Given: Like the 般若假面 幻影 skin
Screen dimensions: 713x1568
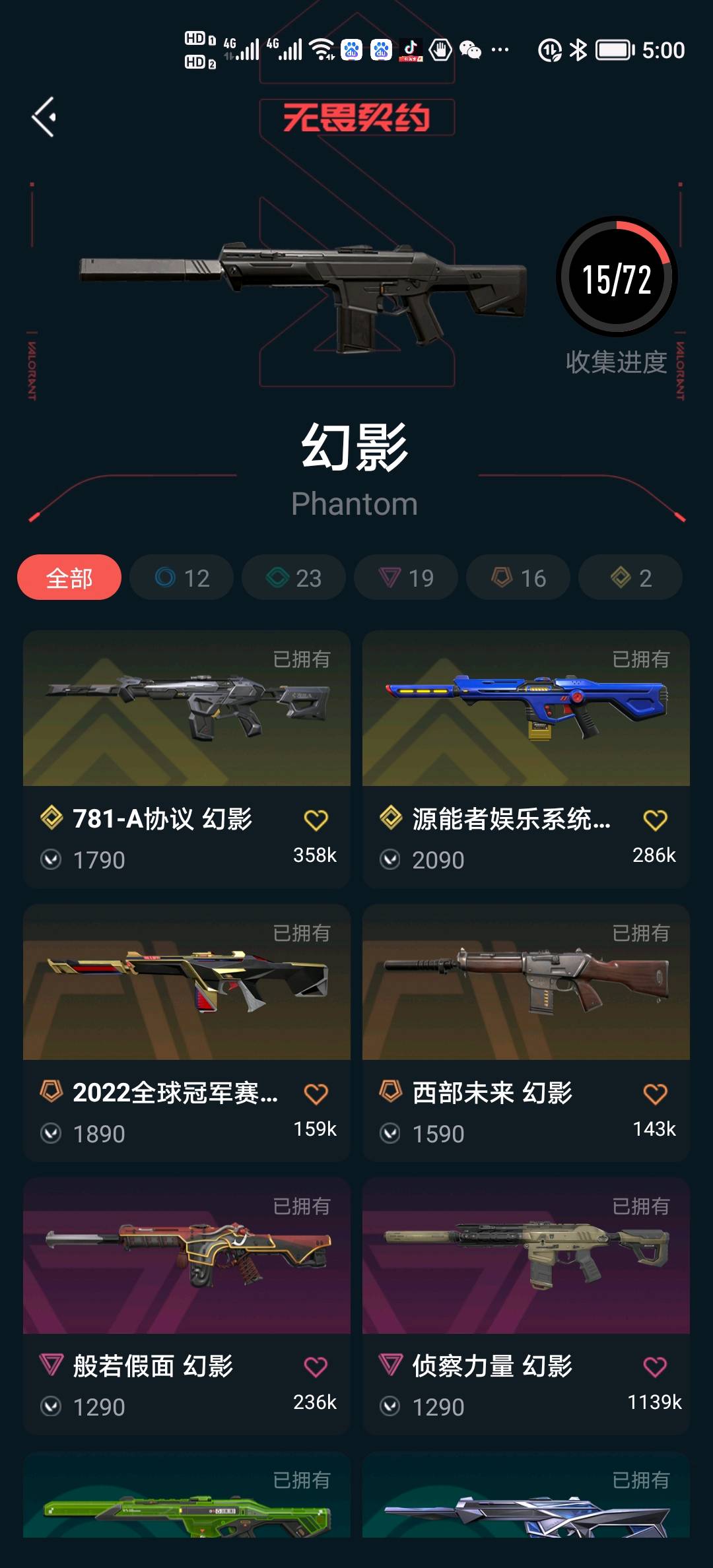Looking at the screenshot, I should pos(316,1367).
